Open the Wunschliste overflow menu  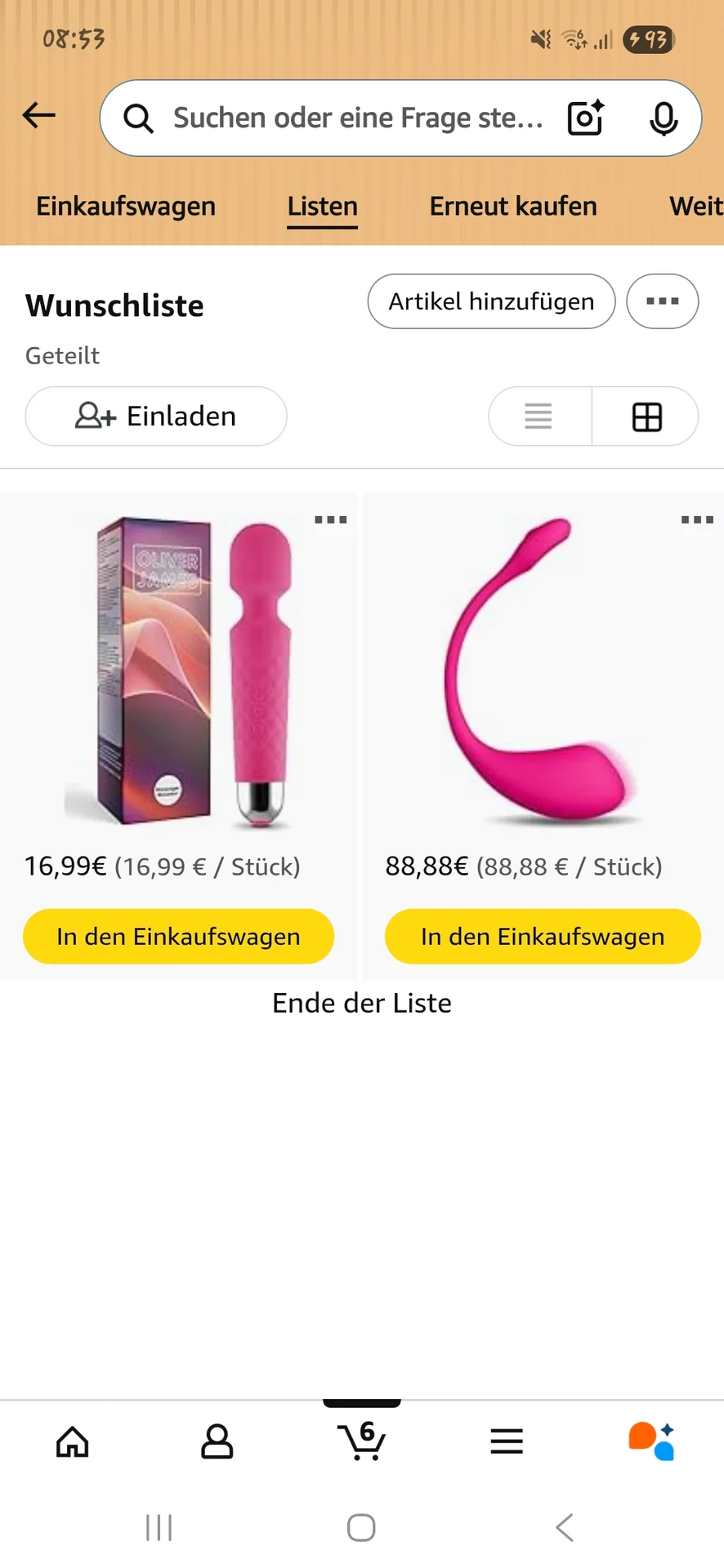(x=662, y=301)
